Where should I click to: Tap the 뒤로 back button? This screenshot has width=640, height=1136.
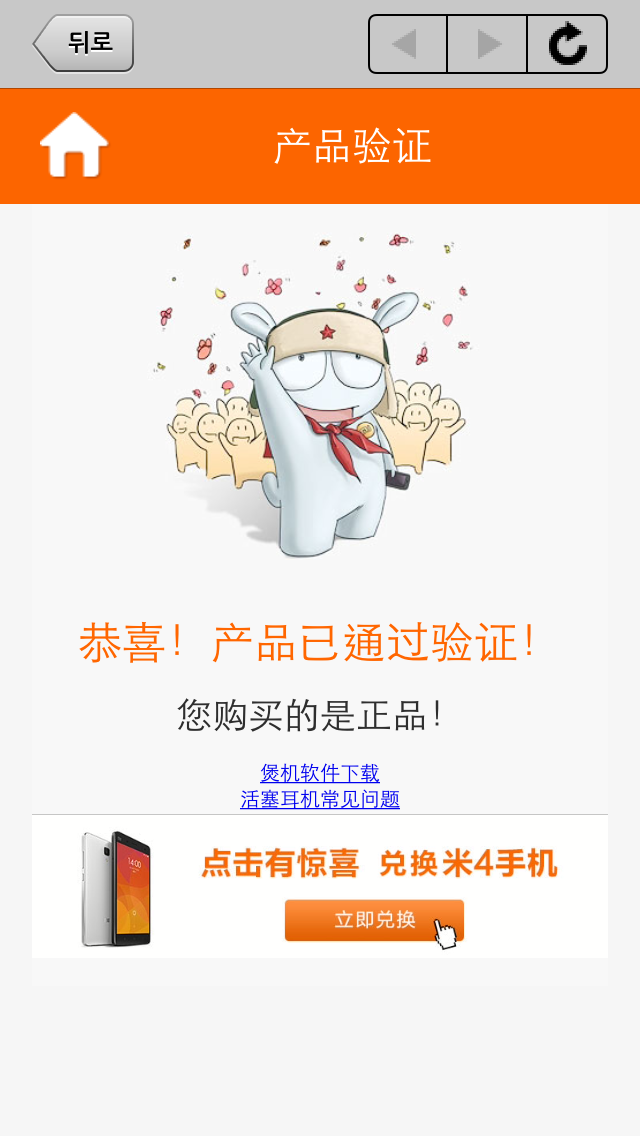84,44
